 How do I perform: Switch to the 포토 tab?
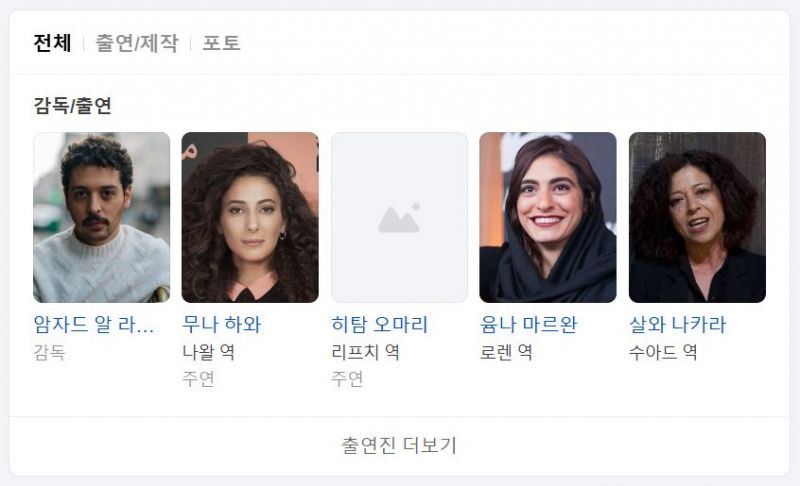221,43
